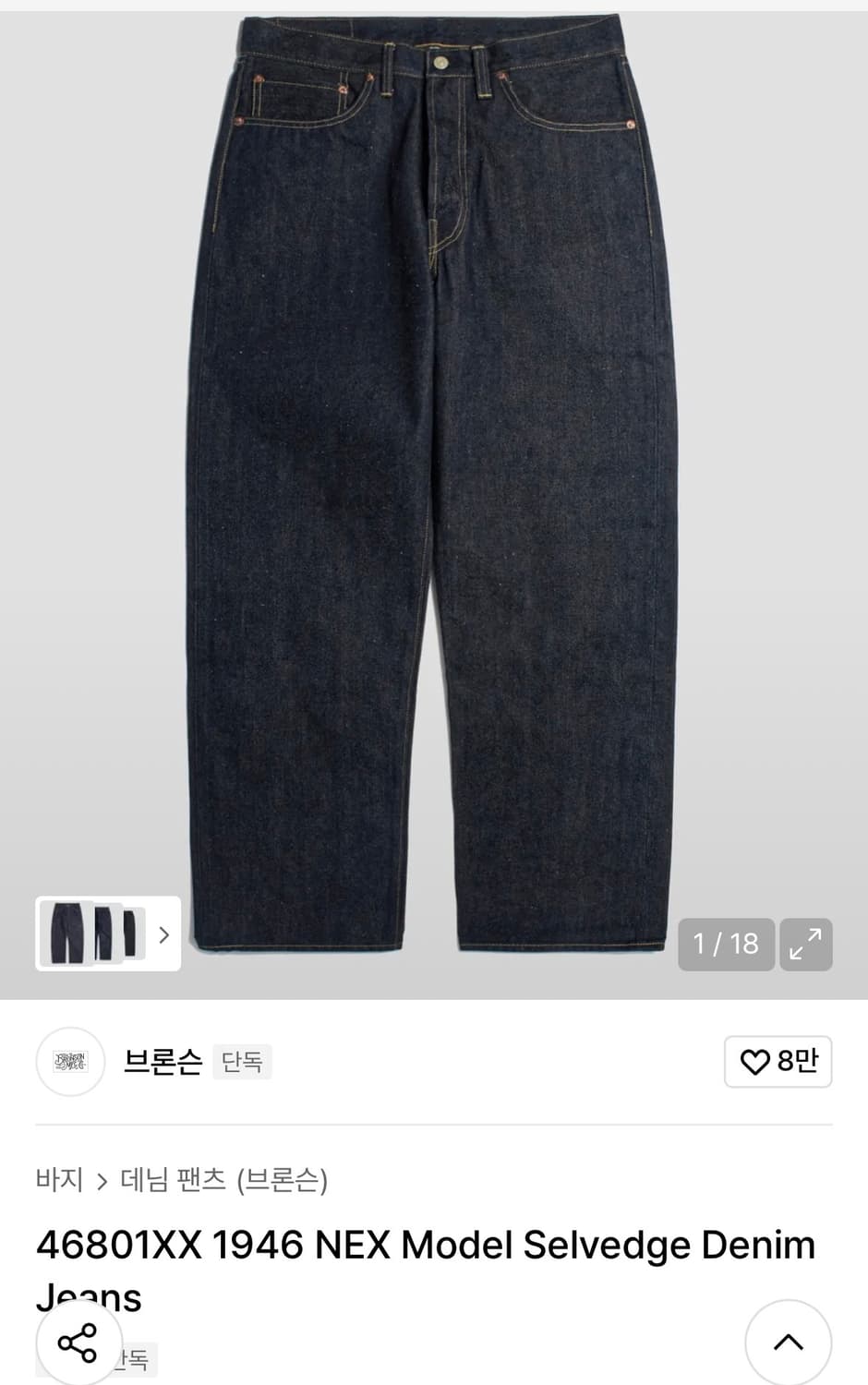Click the 1/18 image counter
868x1385 pixels.
[x=726, y=944]
